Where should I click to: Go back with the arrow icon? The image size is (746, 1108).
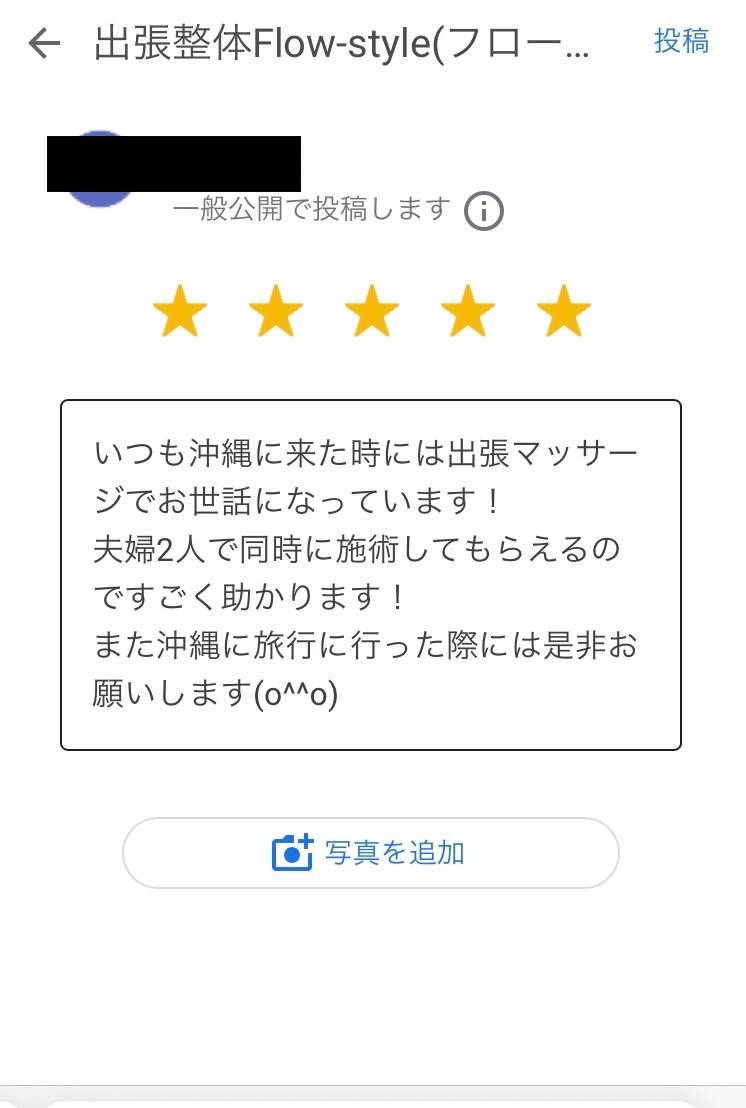tap(44, 43)
